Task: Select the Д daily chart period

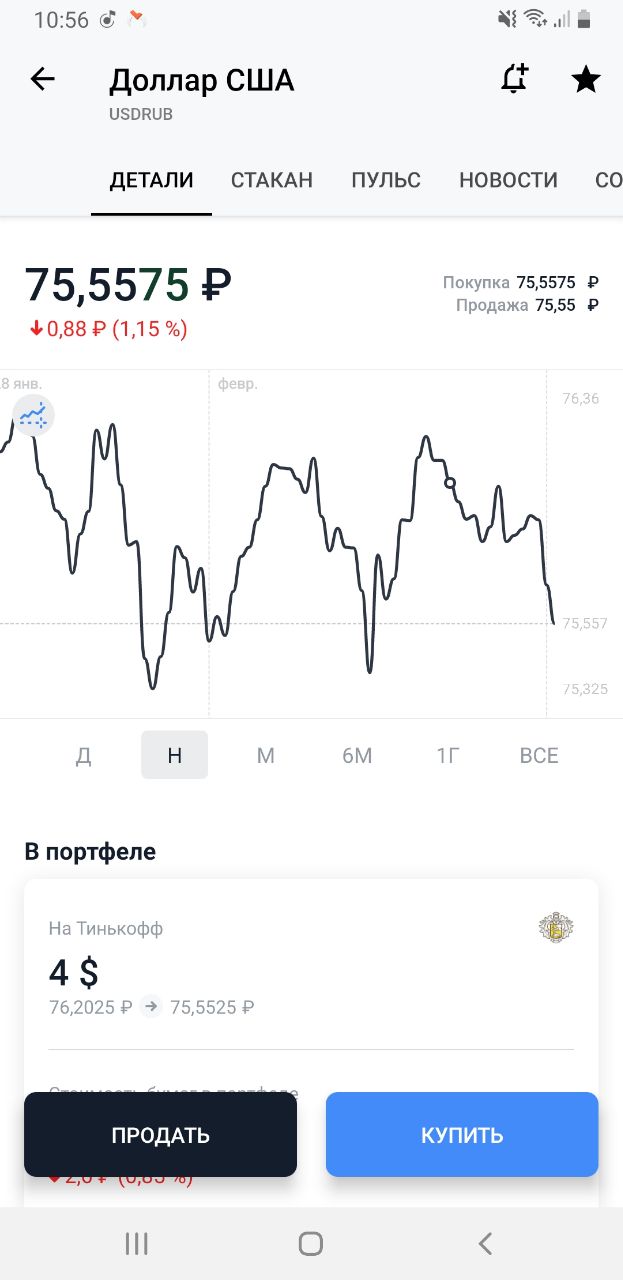Action: [83, 755]
